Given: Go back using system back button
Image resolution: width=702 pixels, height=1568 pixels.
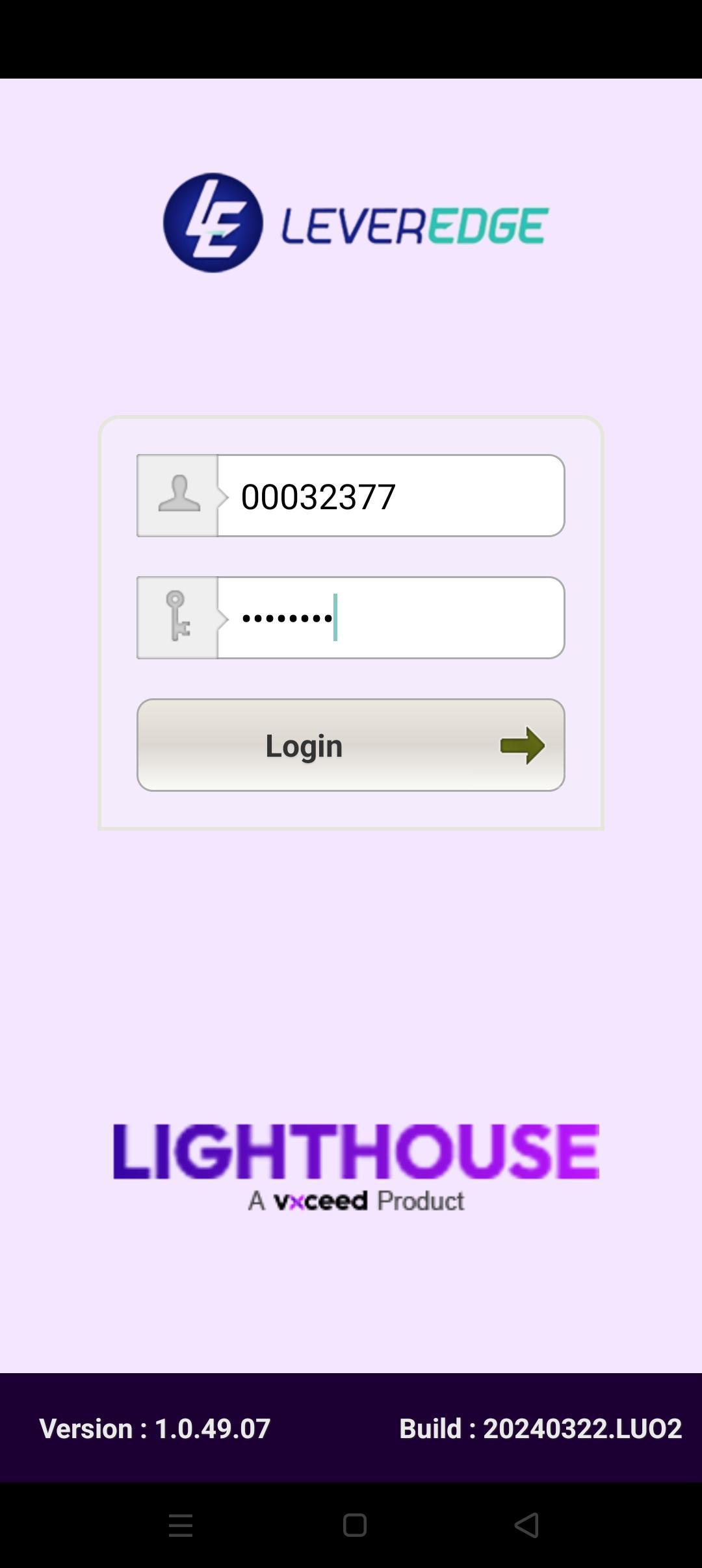Looking at the screenshot, I should point(526,1525).
